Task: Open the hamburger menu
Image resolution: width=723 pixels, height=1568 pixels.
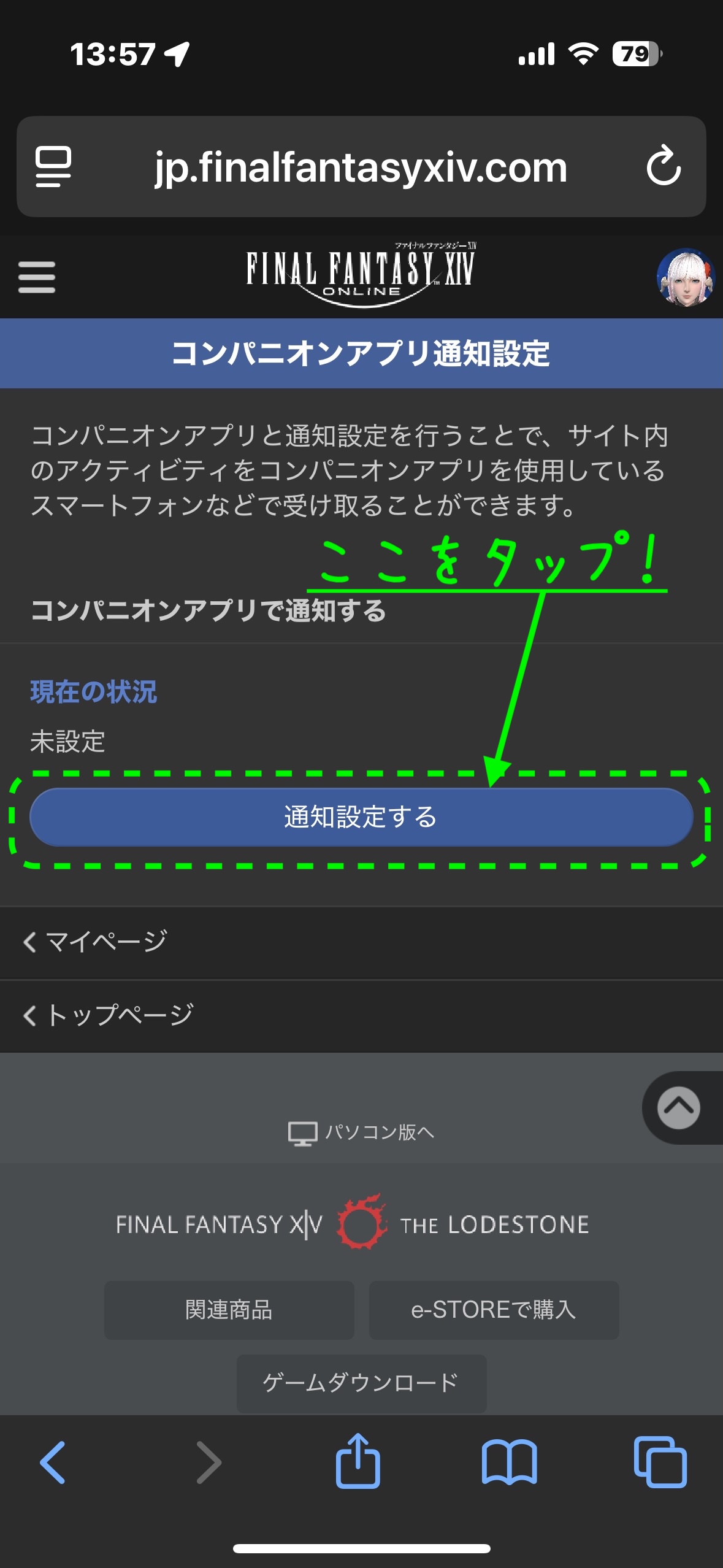Action: pyautogui.click(x=37, y=277)
